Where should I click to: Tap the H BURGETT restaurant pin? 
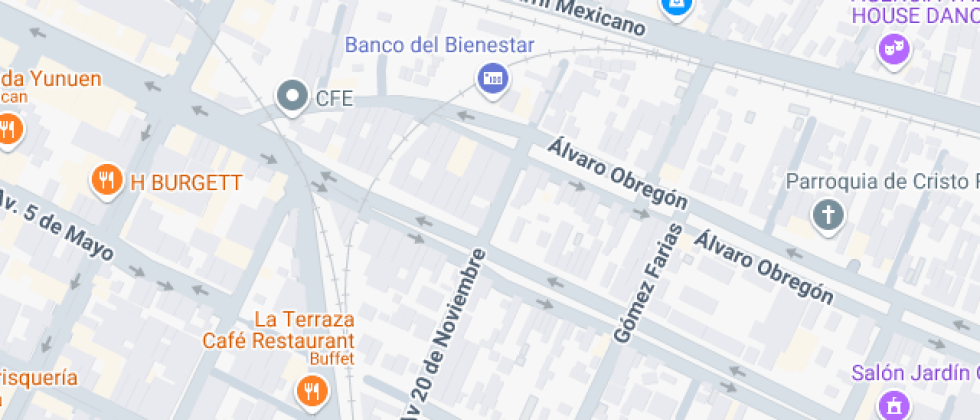(x=107, y=181)
